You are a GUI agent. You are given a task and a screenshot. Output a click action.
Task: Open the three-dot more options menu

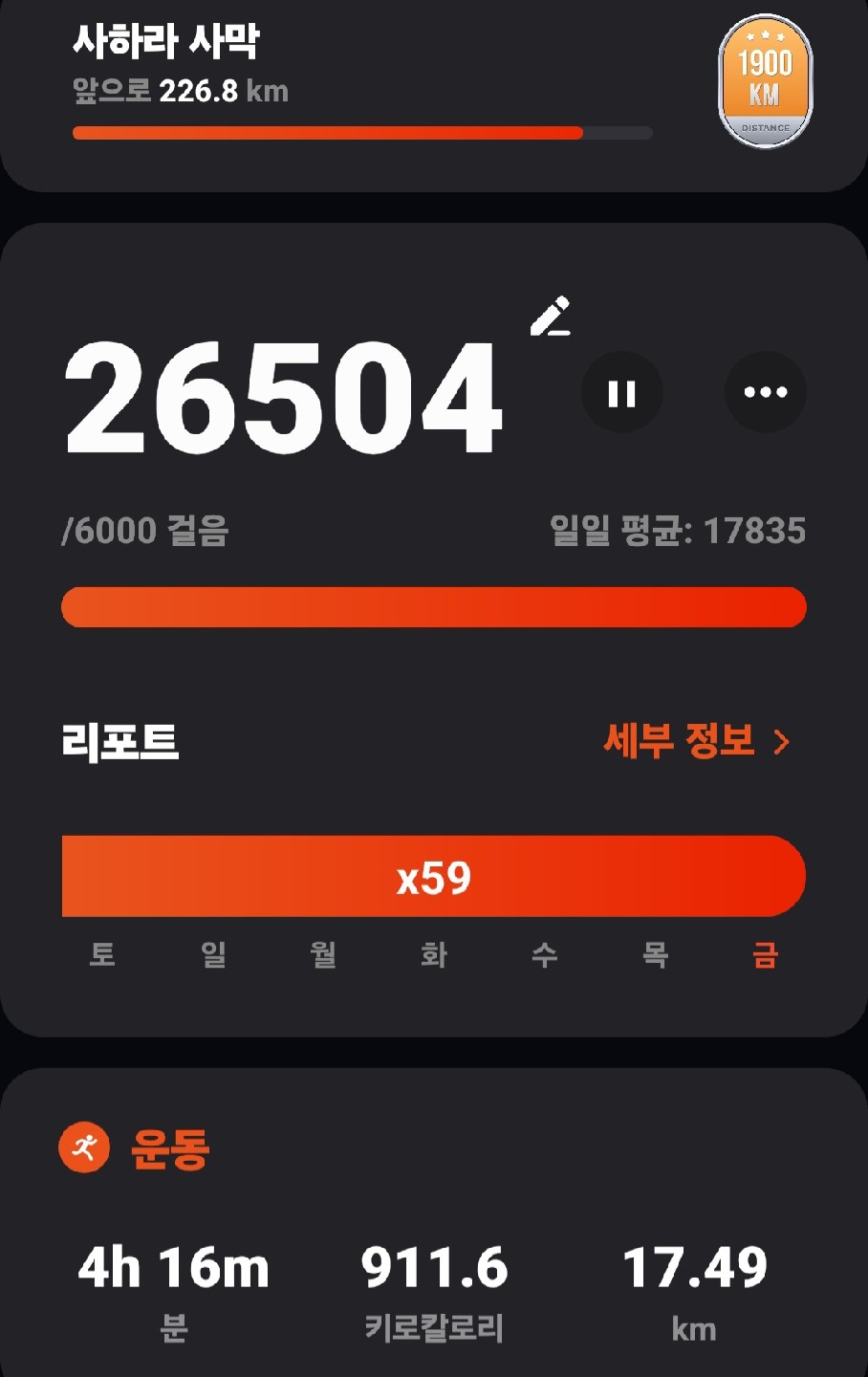[x=765, y=393]
